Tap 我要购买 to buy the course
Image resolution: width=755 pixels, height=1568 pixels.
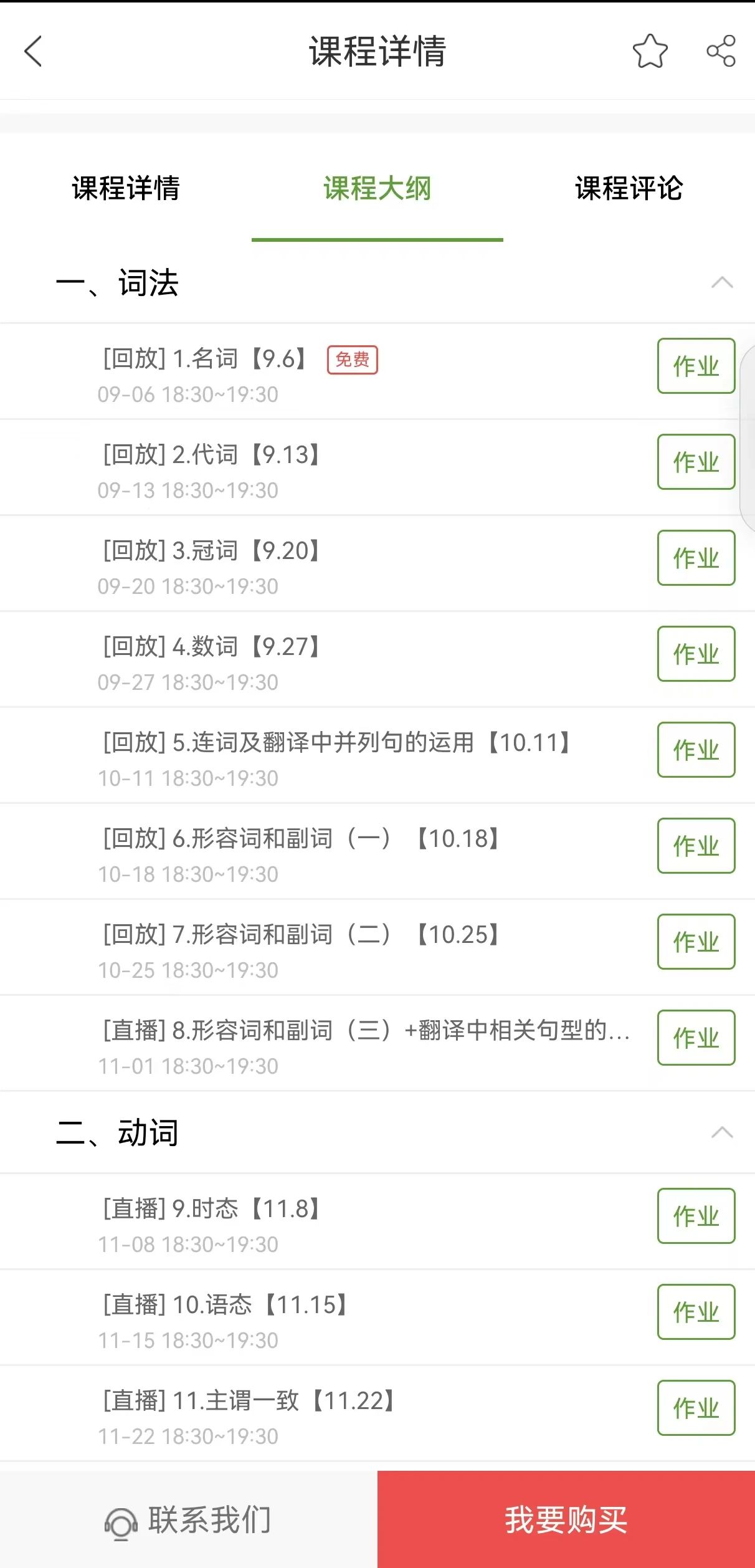coord(566,1519)
